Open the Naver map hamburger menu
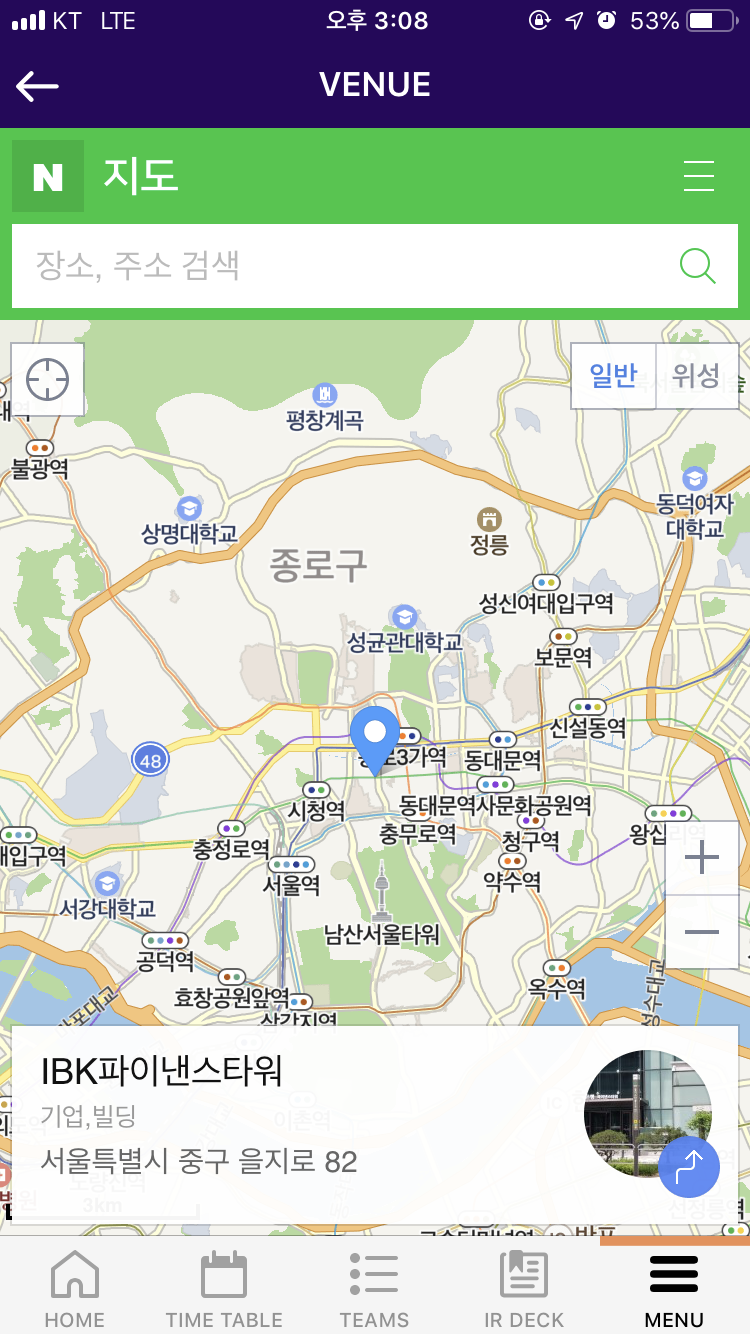The image size is (750, 1334). point(698,176)
